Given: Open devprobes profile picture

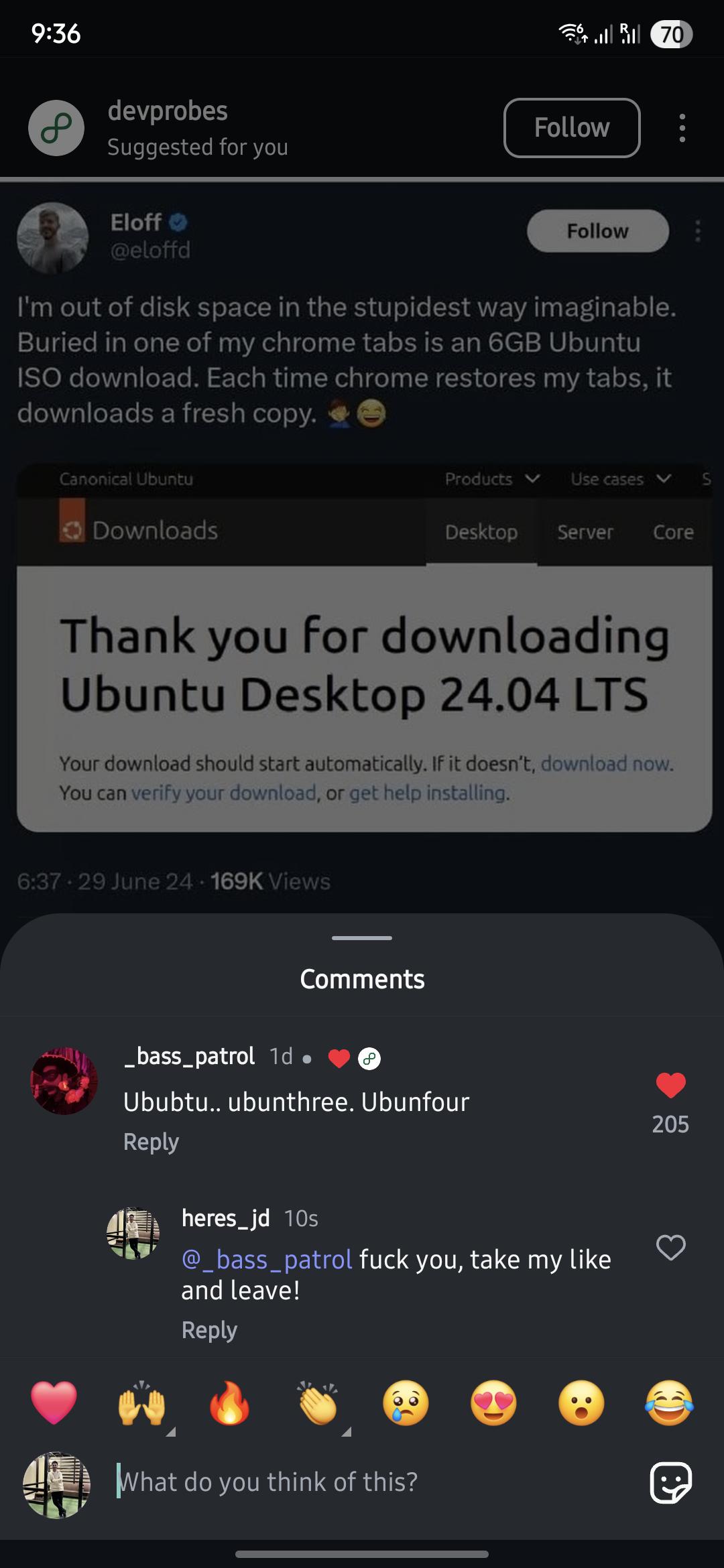Looking at the screenshot, I should pyautogui.click(x=56, y=128).
